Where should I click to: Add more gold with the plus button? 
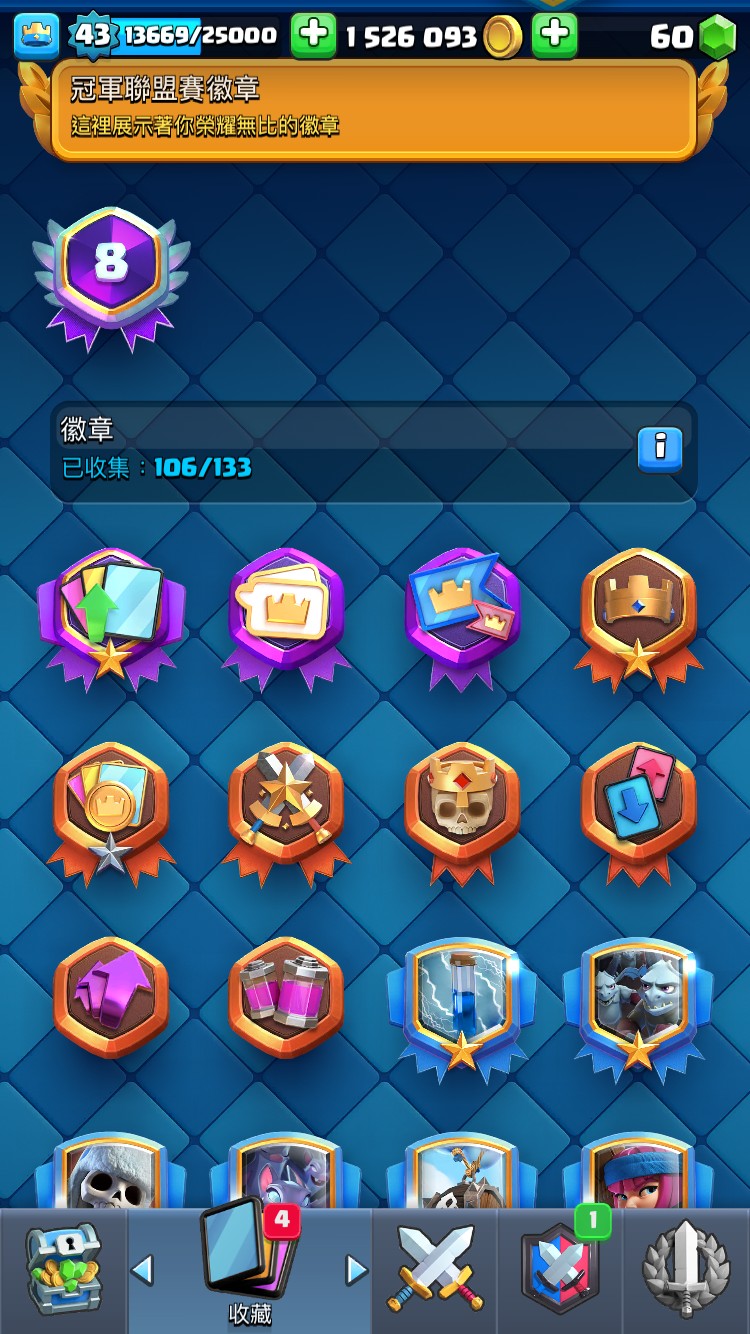point(553,36)
